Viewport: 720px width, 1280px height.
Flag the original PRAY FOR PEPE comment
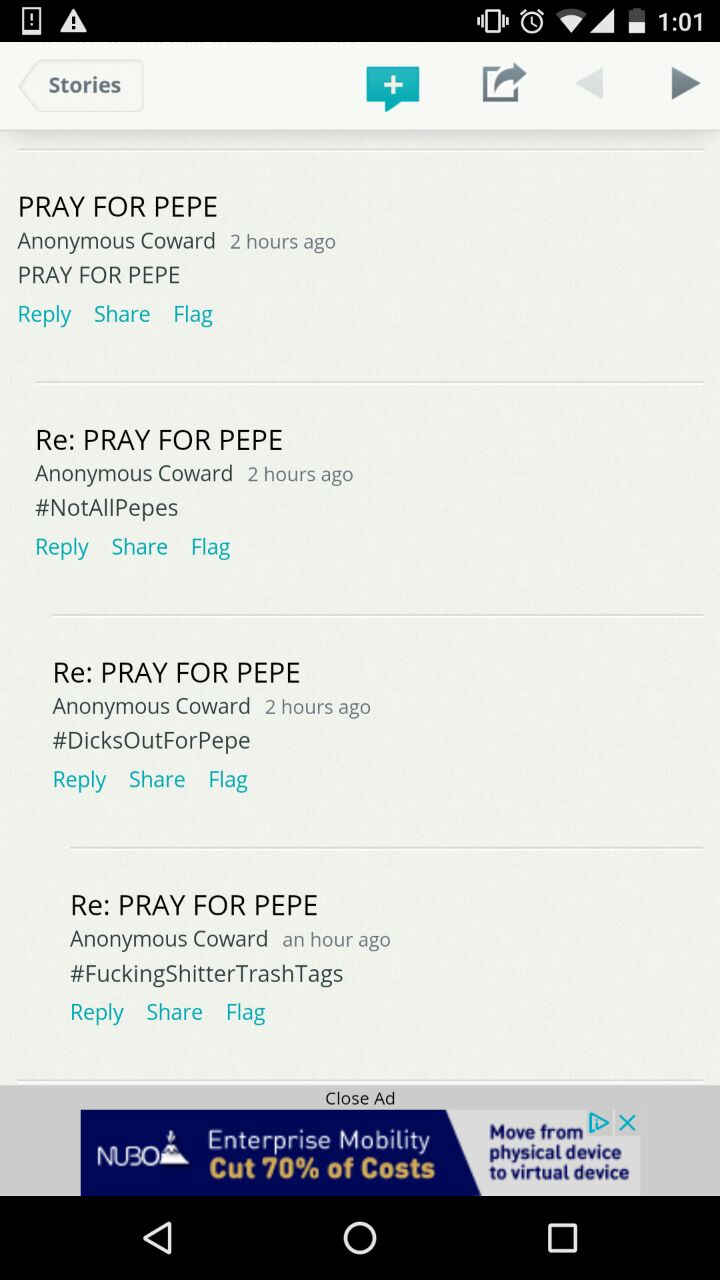(193, 314)
